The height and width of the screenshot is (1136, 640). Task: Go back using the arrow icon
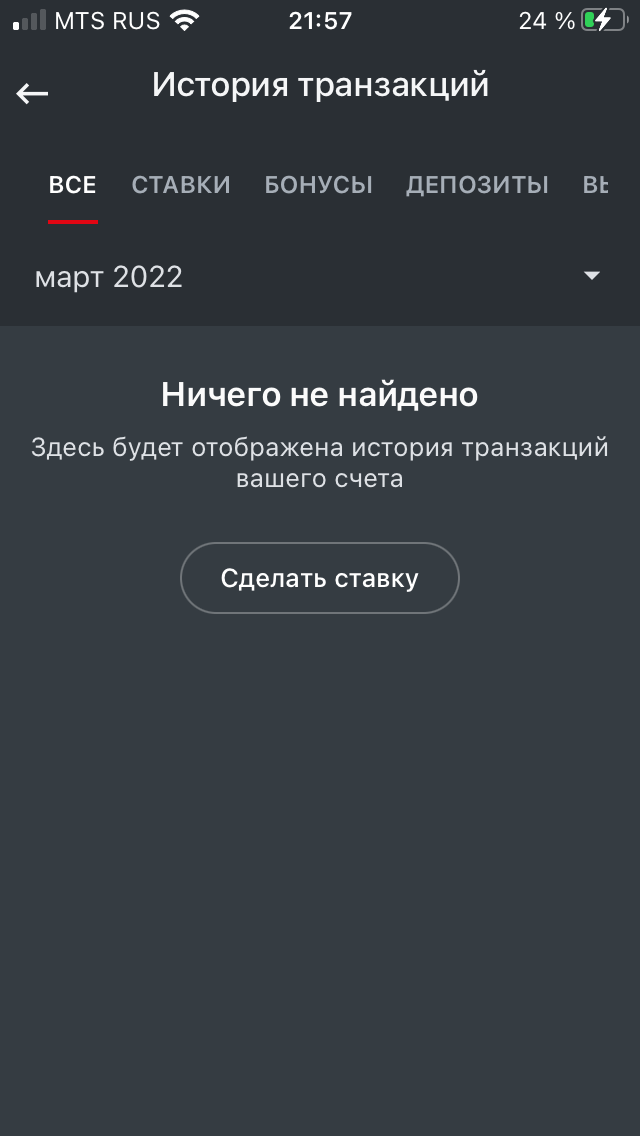(32, 93)
